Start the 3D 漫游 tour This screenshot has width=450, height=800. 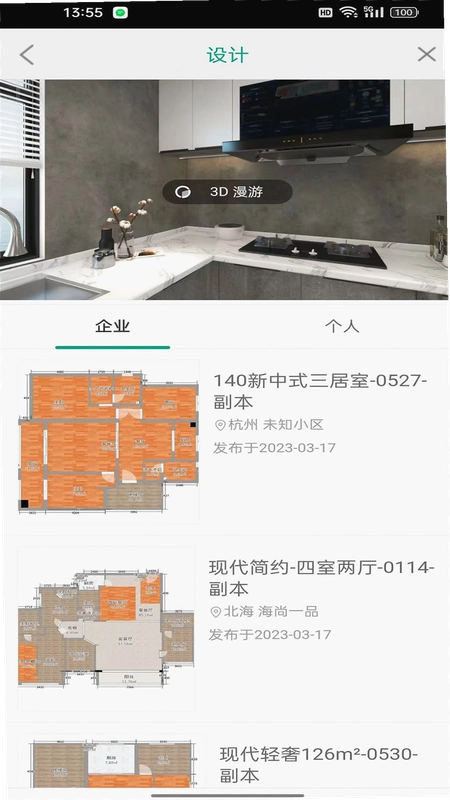227,192
